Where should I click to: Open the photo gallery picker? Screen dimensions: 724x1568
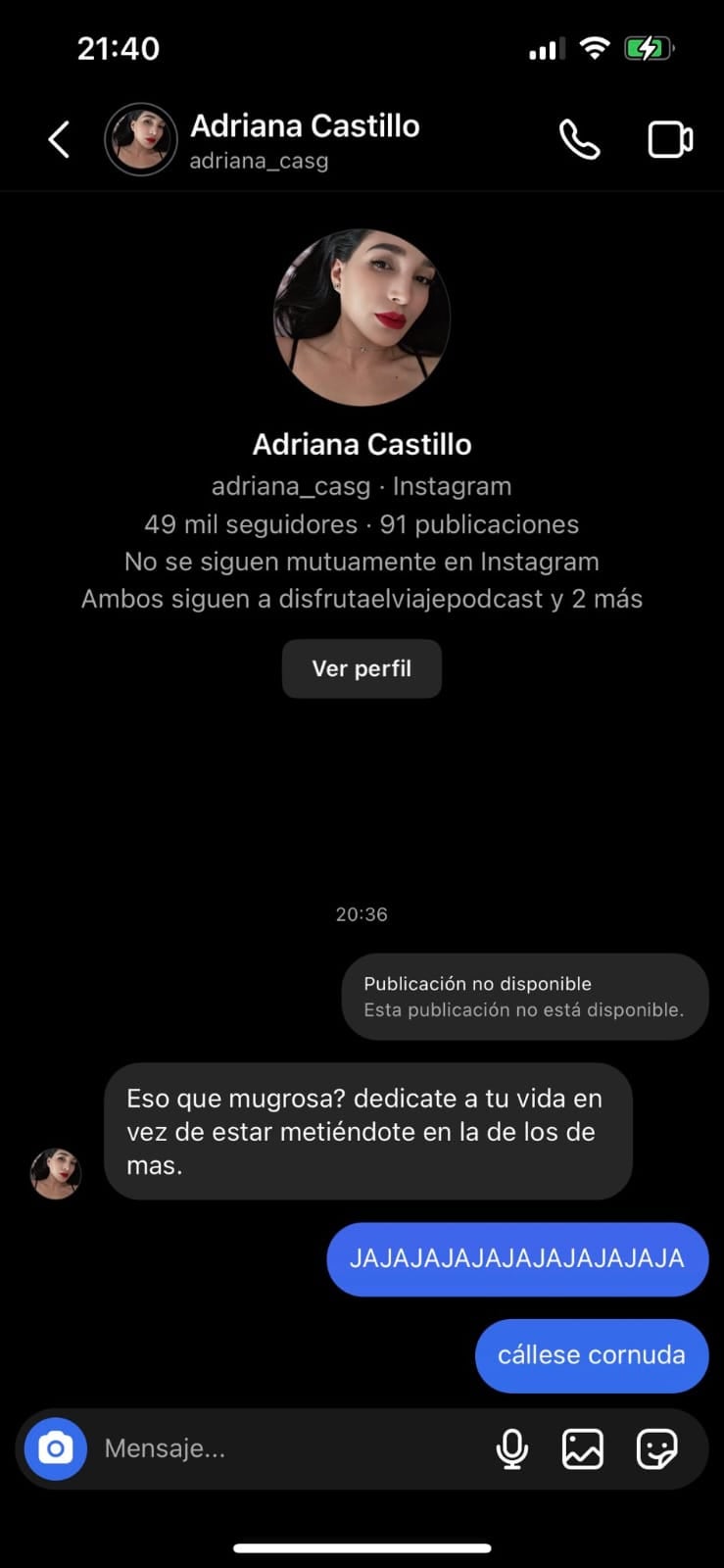pos(584,1448)
